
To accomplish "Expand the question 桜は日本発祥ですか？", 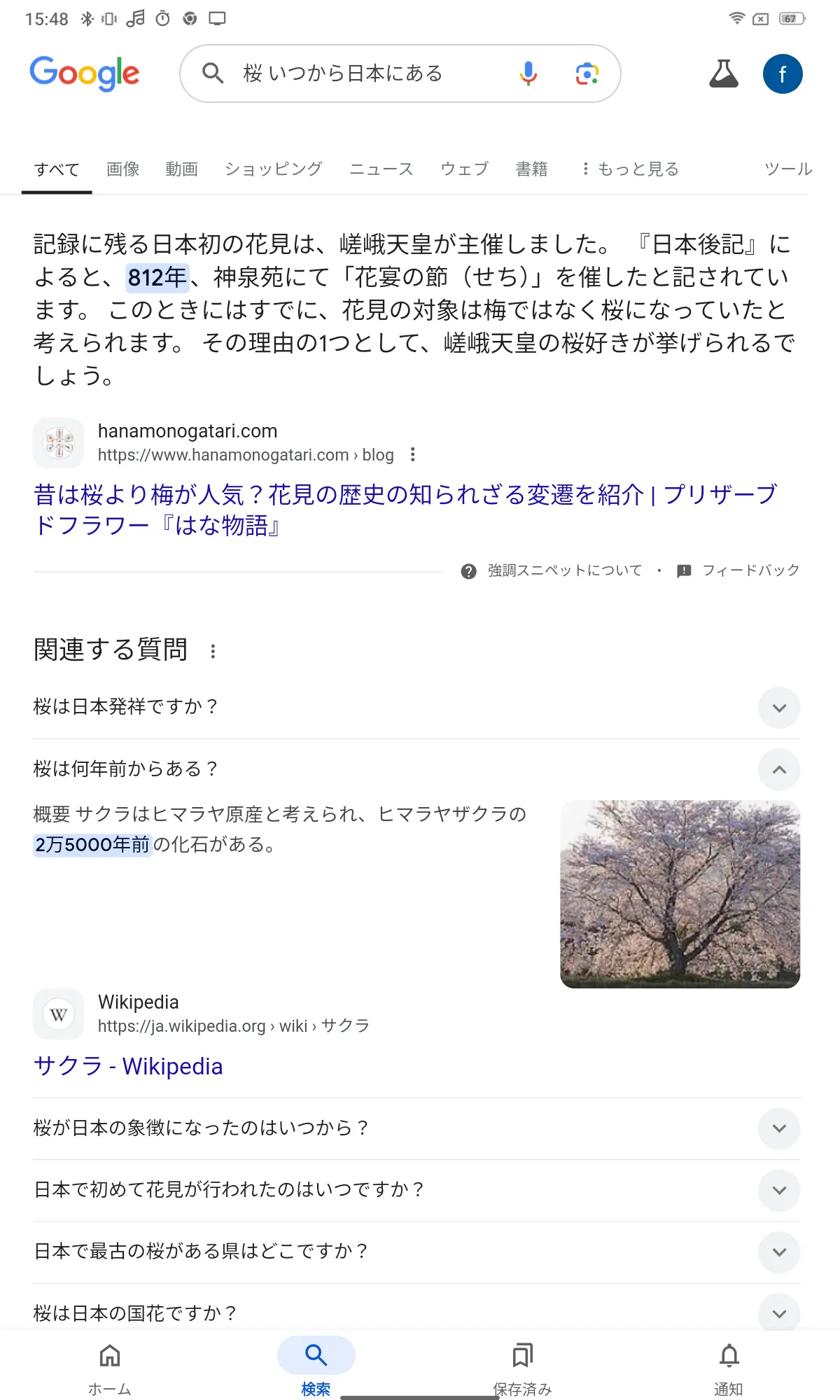I will [416, 707].
